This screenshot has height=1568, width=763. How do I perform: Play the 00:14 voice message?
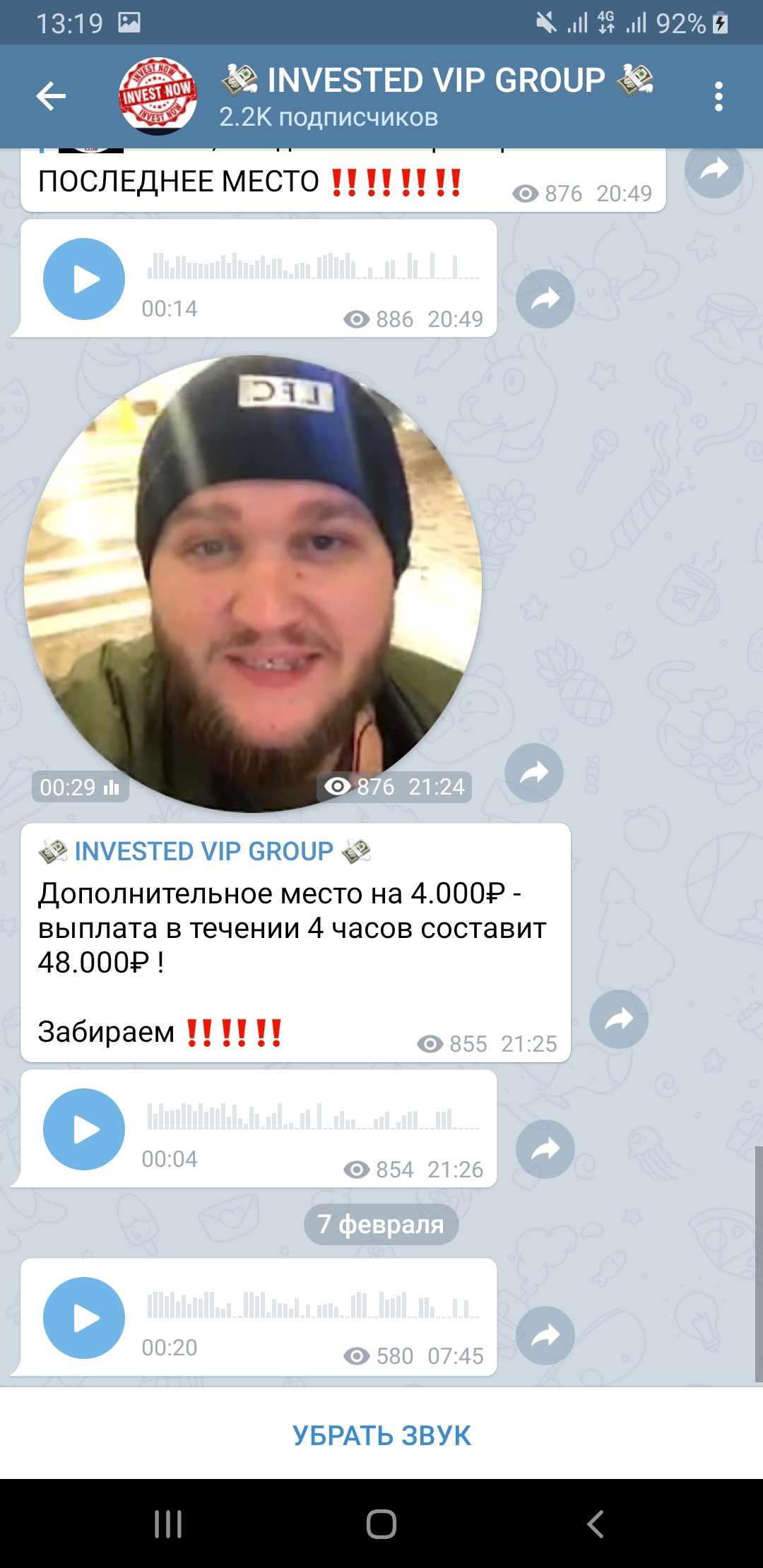pyautogui.click(x=84, y=279)
